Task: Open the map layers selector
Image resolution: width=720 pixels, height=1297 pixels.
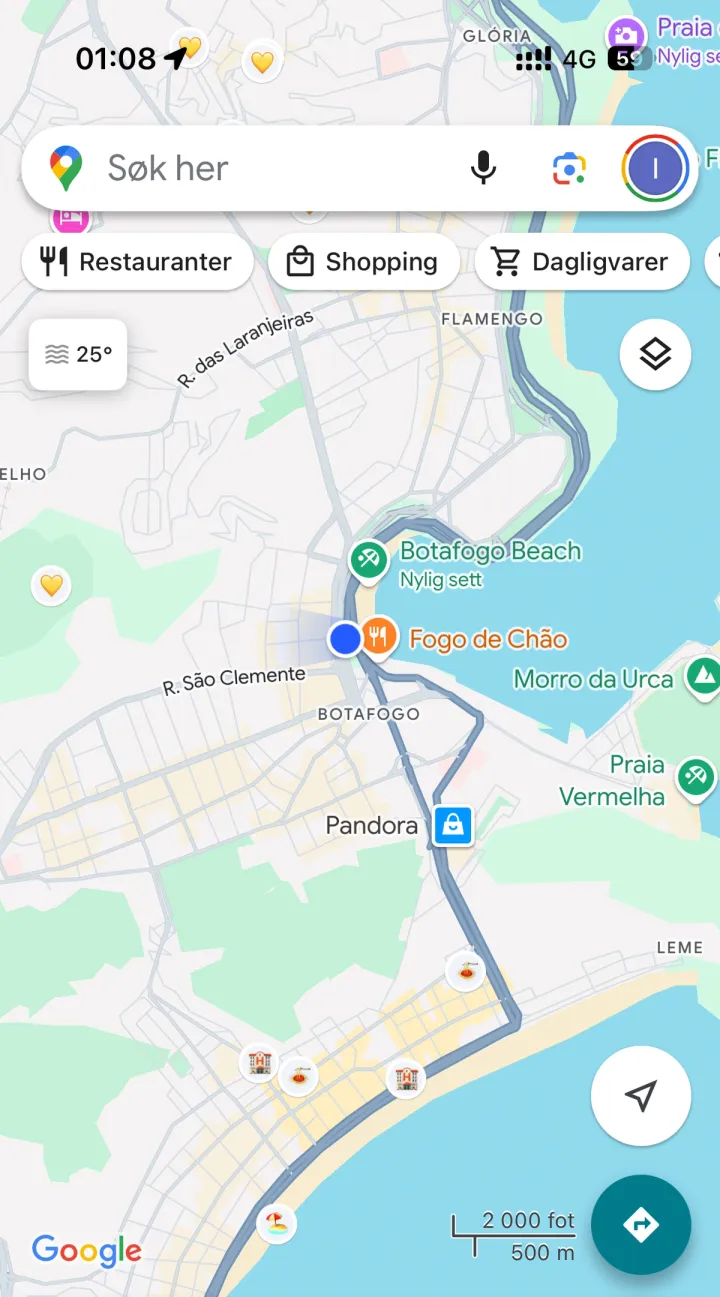Action: tap(655, 354)
